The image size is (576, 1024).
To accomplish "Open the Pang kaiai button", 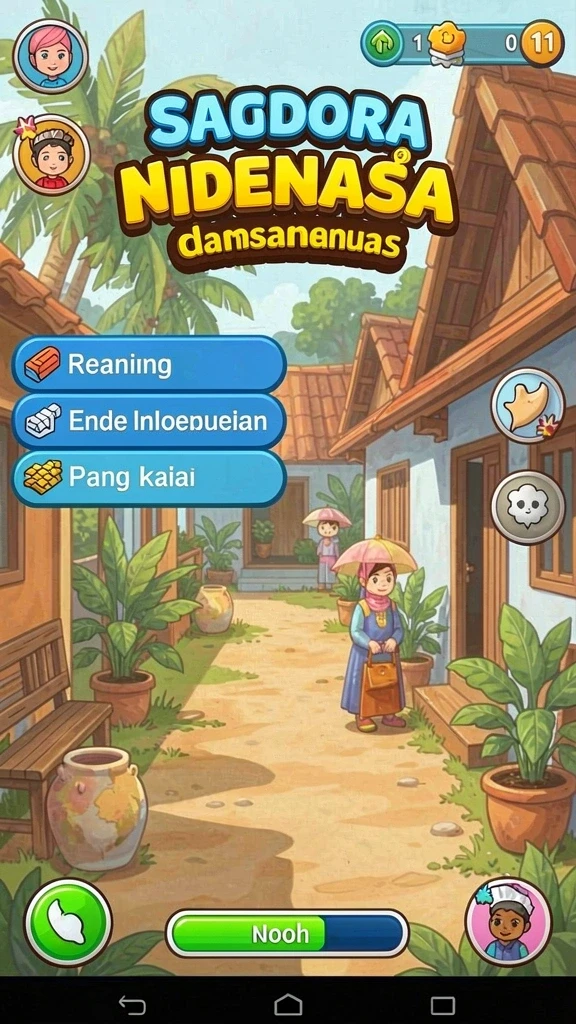I will tap(149, 478).
